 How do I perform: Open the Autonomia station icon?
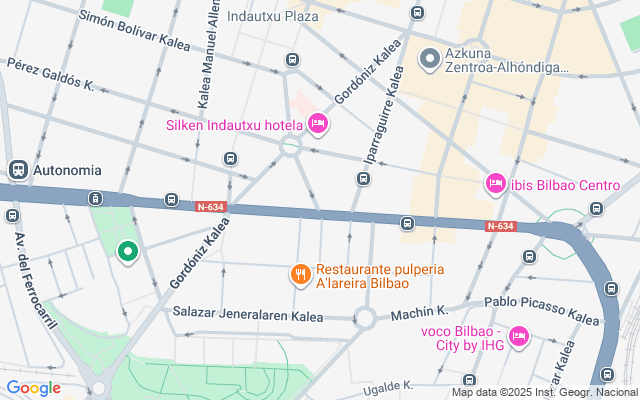(x=18, y=170)
